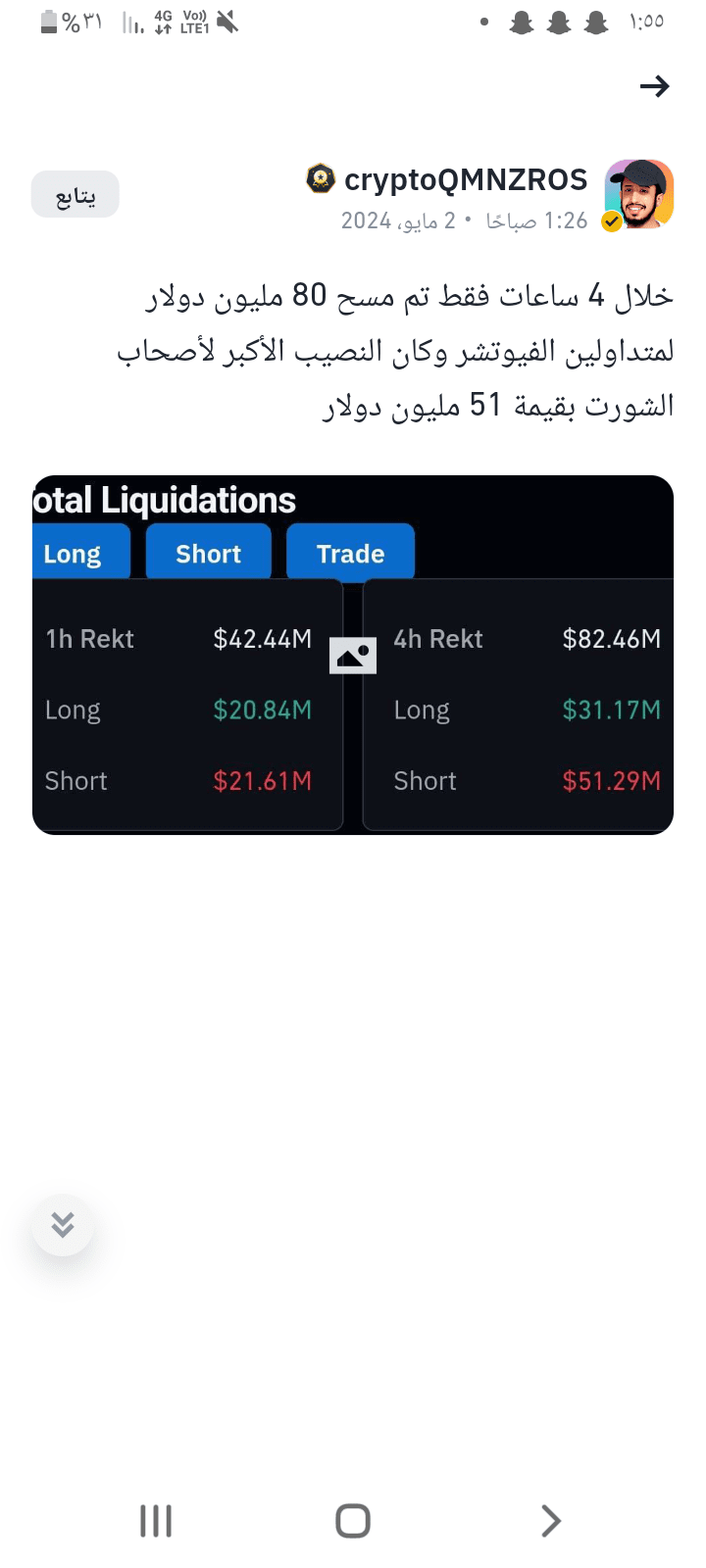Go back using the top arrow
Screen dimensions: 706x1568
(x=654, y=87)
